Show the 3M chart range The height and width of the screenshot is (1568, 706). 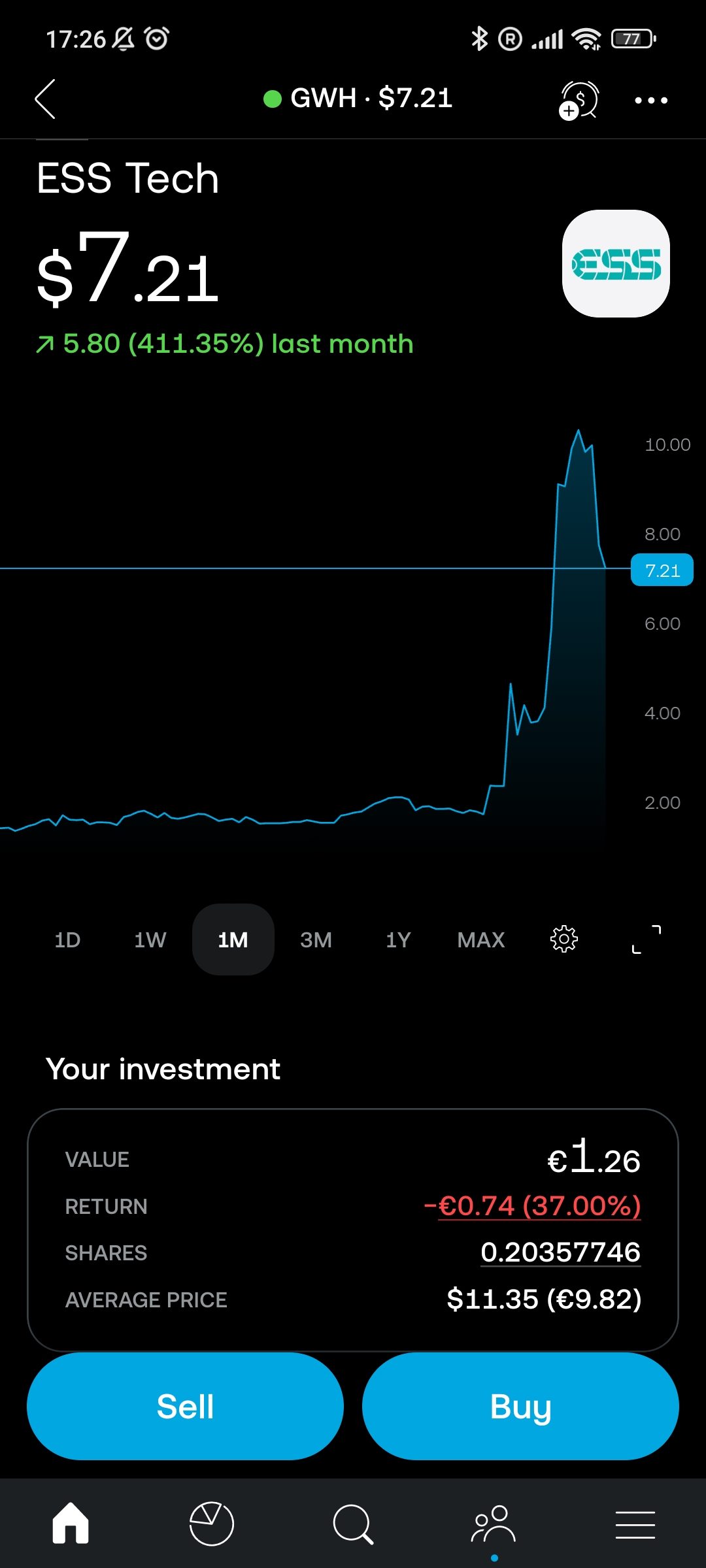(x=316, y=939)
